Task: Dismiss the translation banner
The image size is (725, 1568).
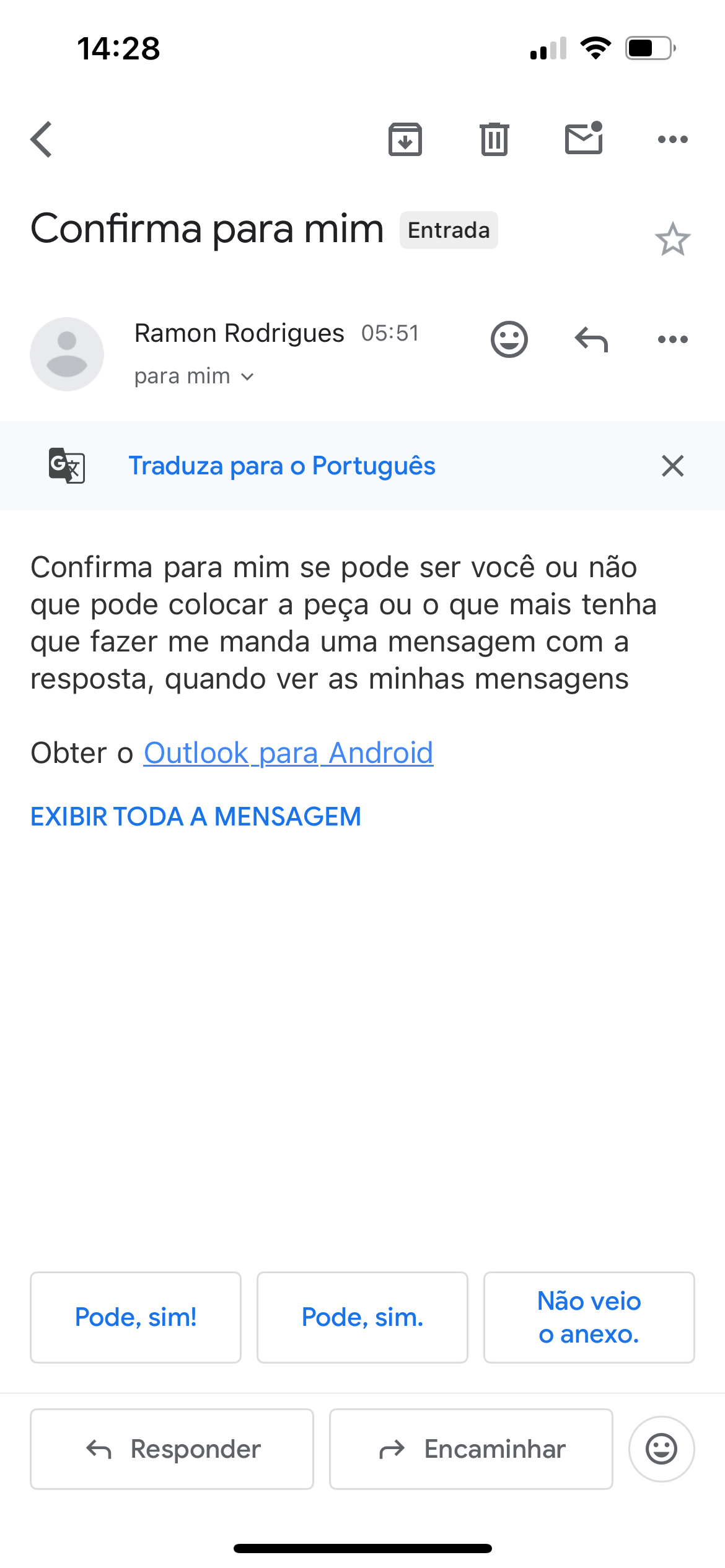Action: 672,466
